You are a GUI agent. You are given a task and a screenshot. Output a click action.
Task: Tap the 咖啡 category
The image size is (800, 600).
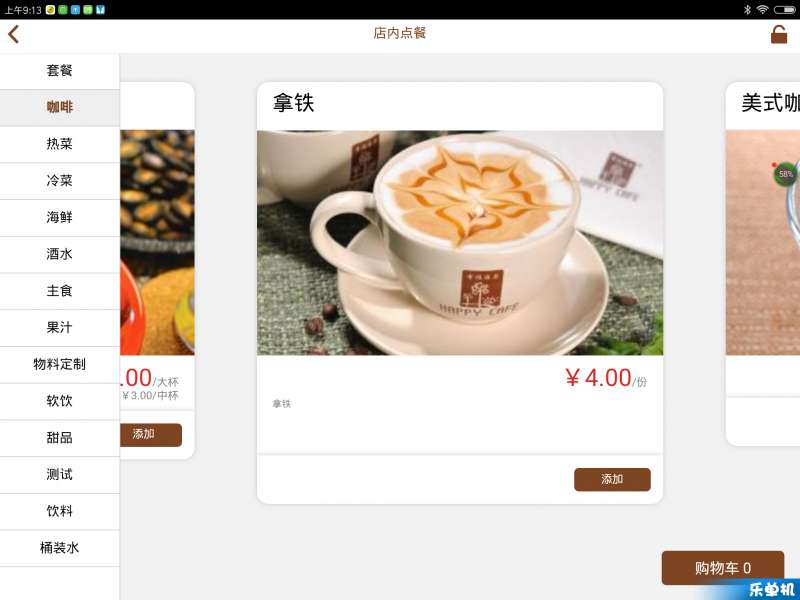pyautogui.click(x=59, y=107)
